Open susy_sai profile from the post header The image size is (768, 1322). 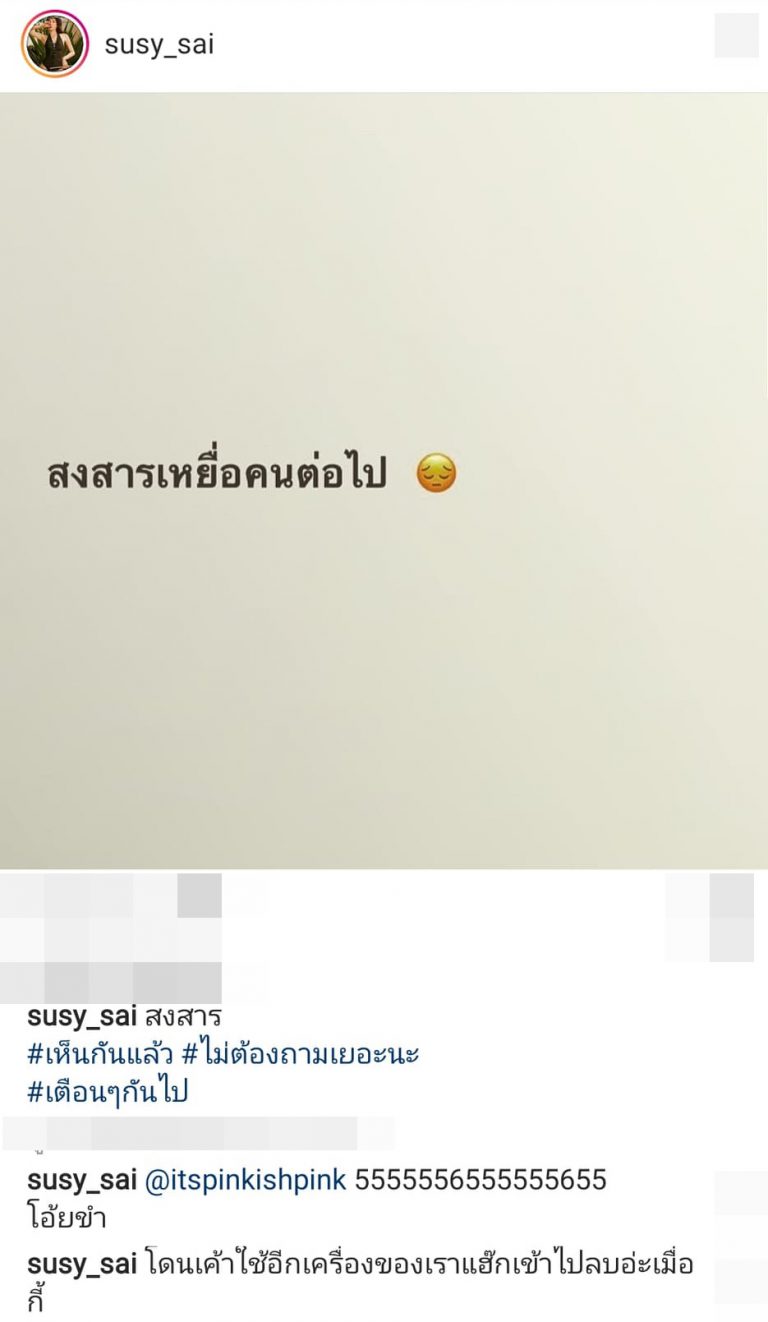tap(159, 45)
